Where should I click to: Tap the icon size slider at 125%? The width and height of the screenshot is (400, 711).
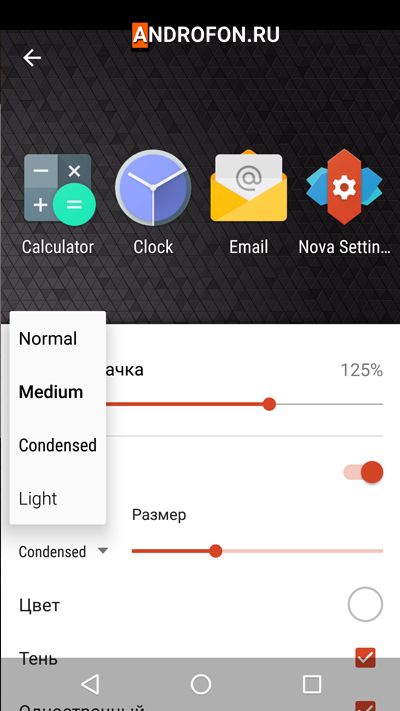[245, 404]
